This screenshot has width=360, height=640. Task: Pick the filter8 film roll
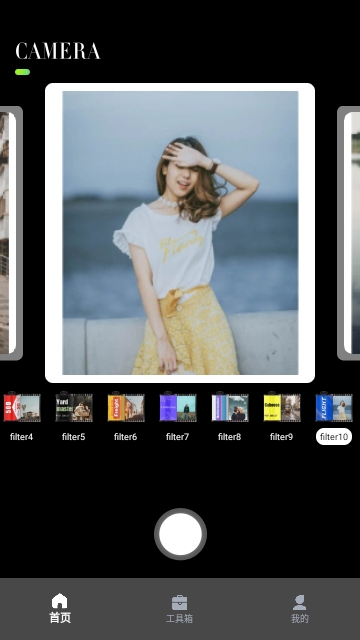pyautogui.click(x=230, y=407)
